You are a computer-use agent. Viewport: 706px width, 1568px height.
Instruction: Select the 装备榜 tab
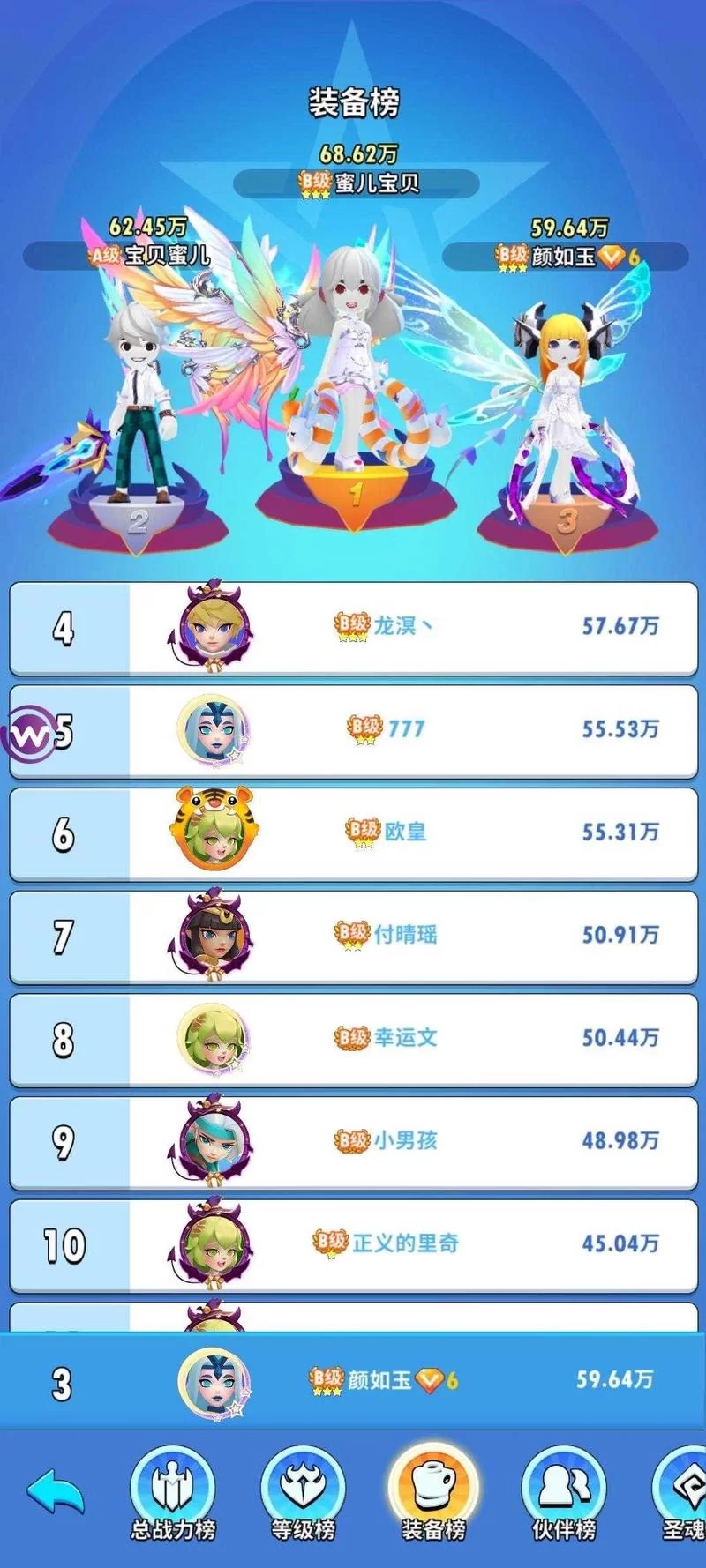(433, 1492)
